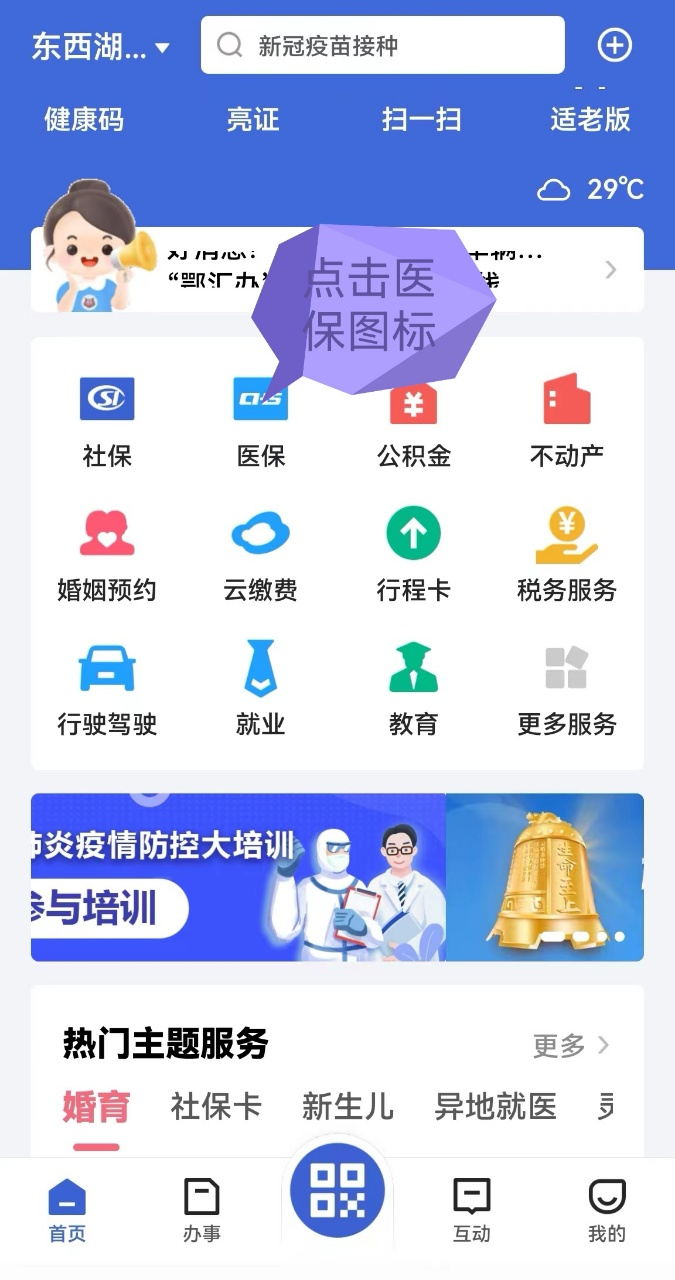Go to the 办事 tab
The width and height of the screenshot is (675, 1280).
[202, 1209]
